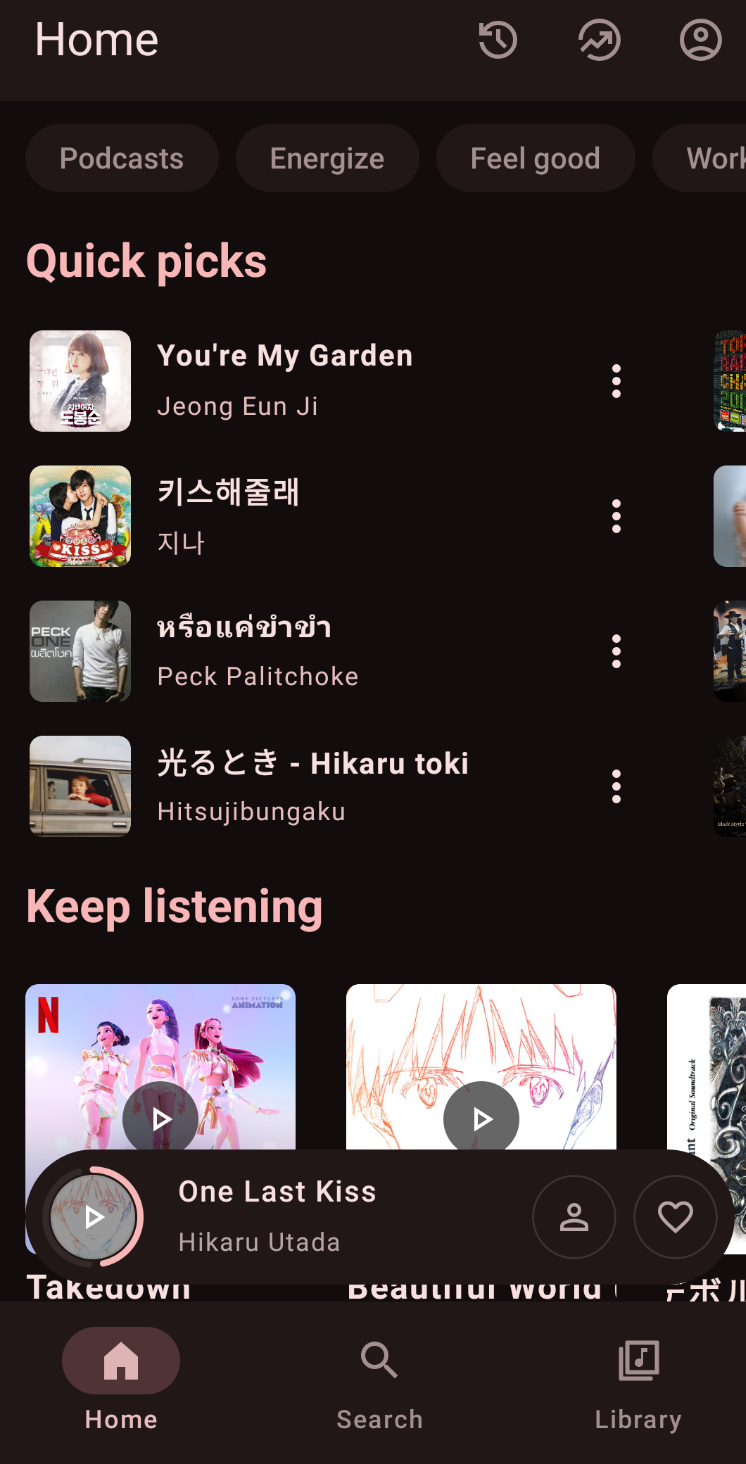The image size is (746, 1464).
Task: Open options for 키스해줄래
Action: [616, 516]
